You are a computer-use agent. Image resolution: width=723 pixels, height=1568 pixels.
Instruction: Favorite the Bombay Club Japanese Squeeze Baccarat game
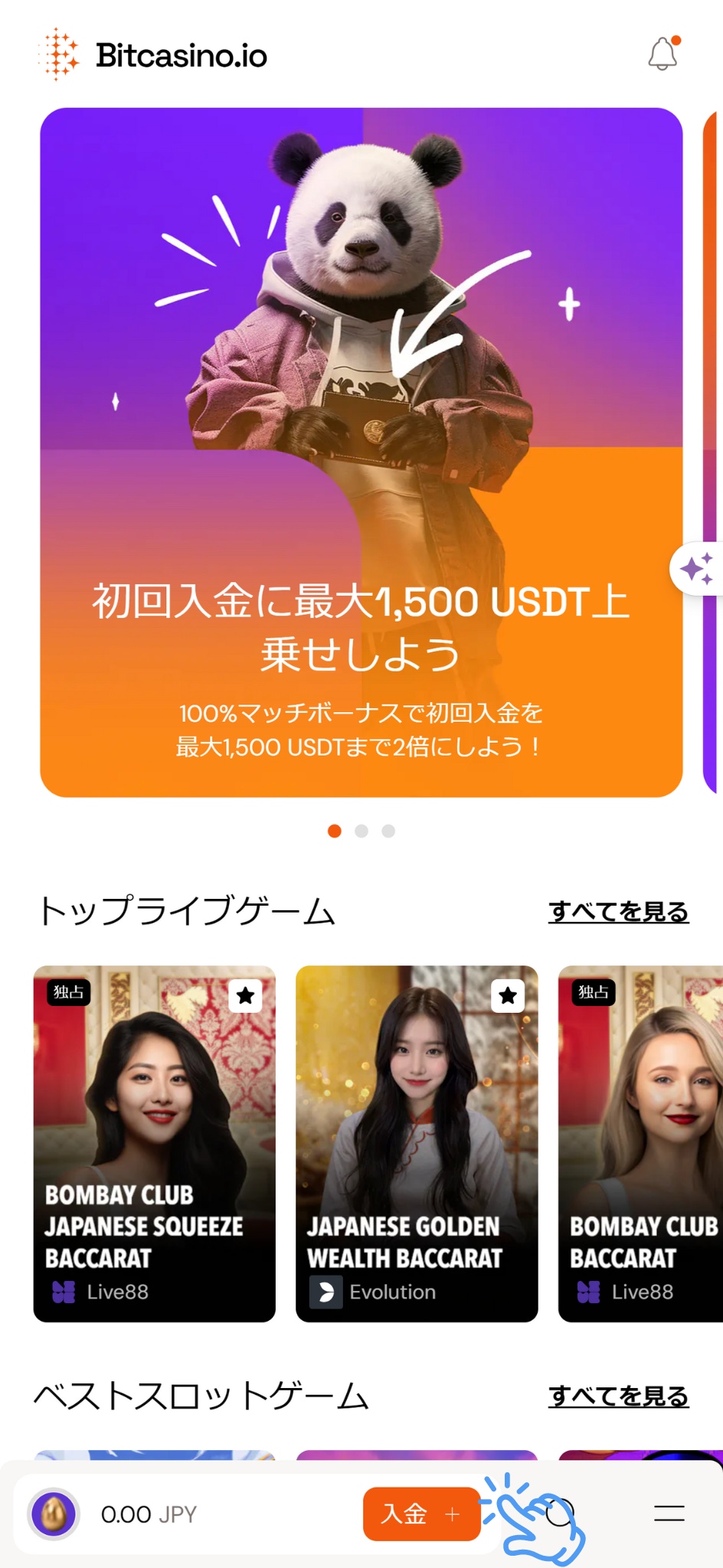pos(244,997)
